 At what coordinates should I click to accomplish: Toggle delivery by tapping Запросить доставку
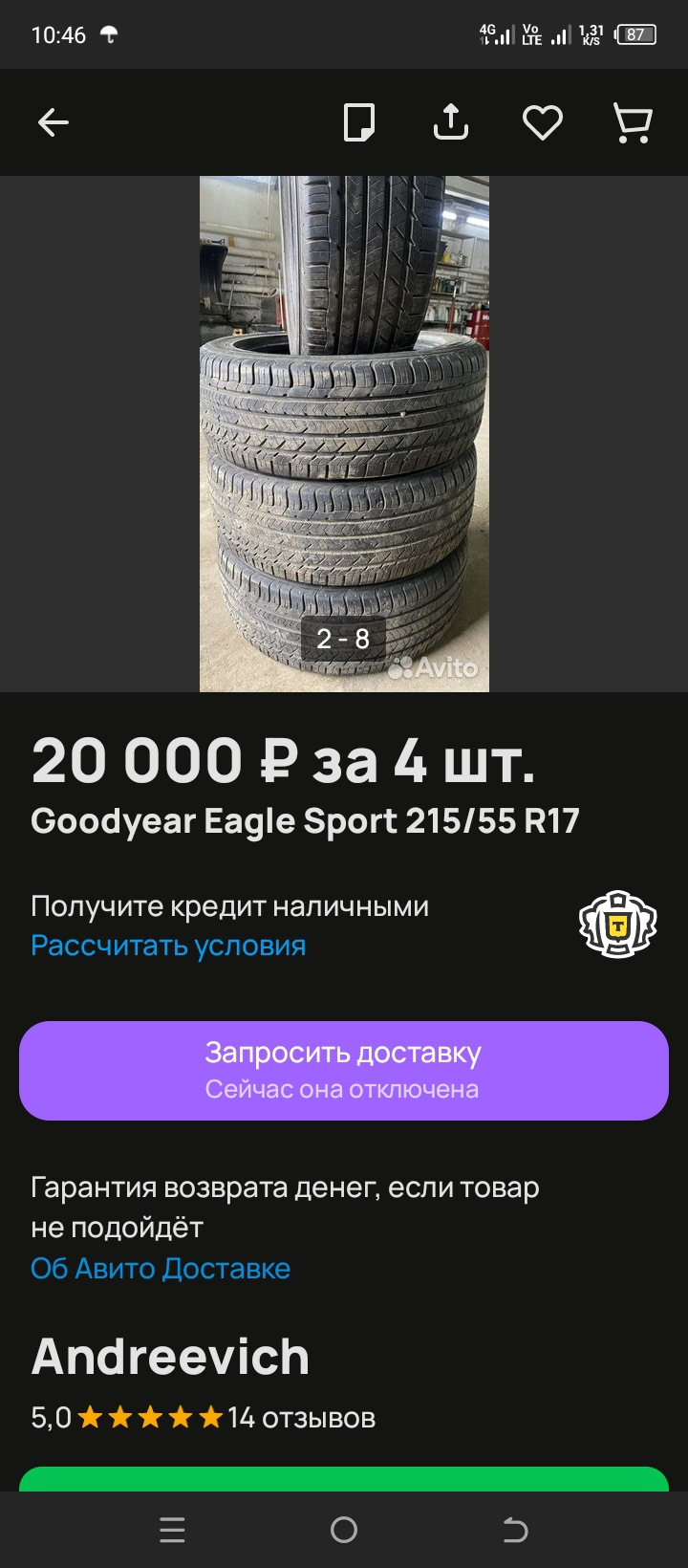click(x=343, y=1069)
